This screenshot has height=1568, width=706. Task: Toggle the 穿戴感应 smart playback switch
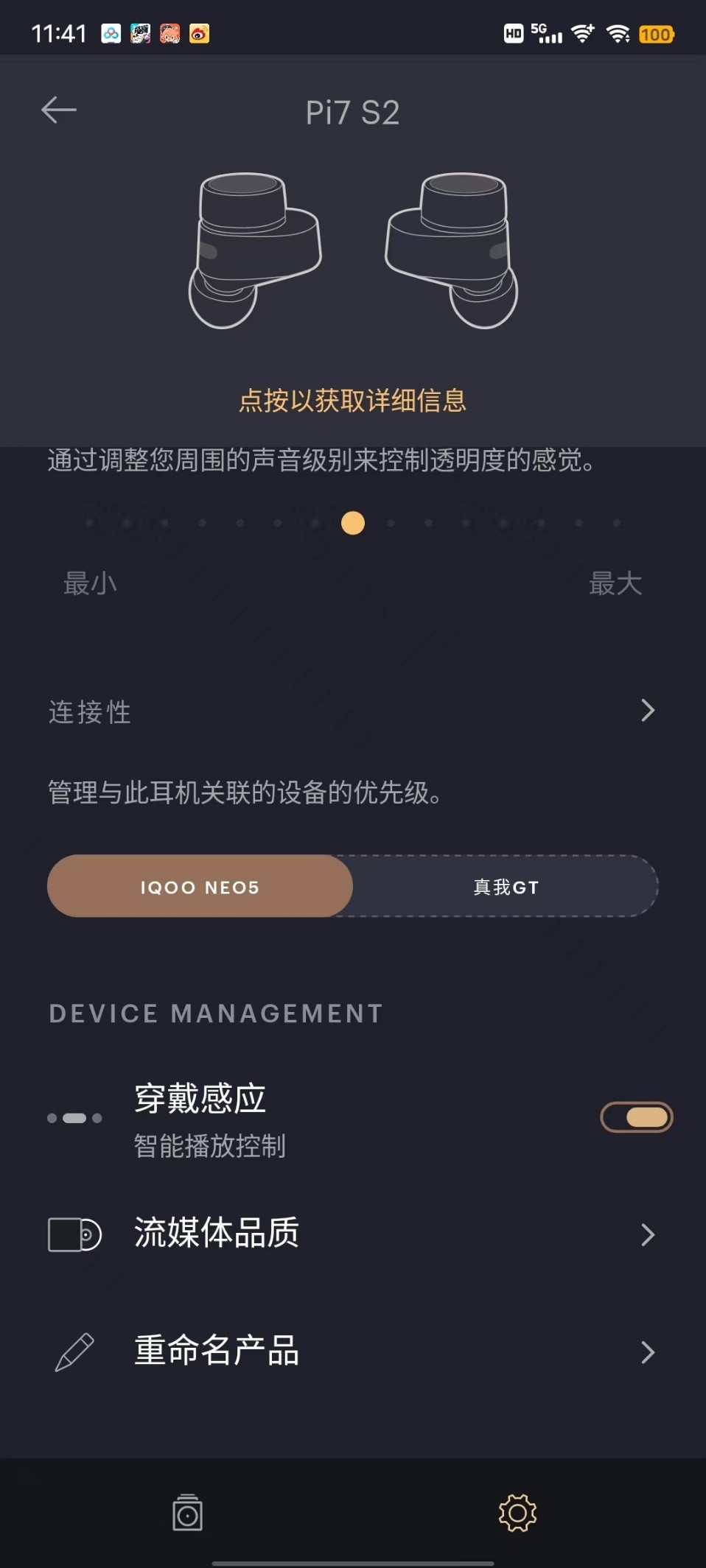(x=637, y=1117)
